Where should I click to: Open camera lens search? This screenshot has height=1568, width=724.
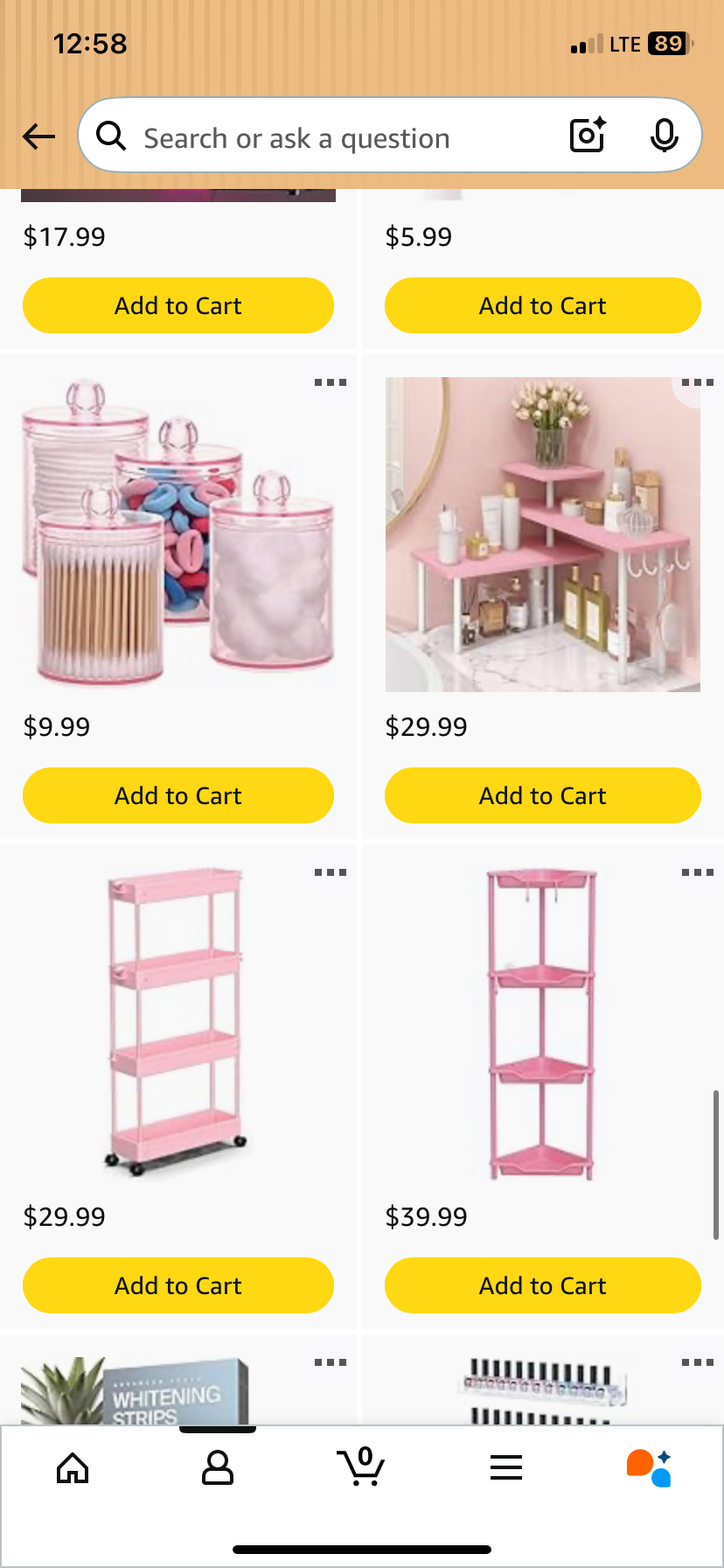click(x=588, y=136)
